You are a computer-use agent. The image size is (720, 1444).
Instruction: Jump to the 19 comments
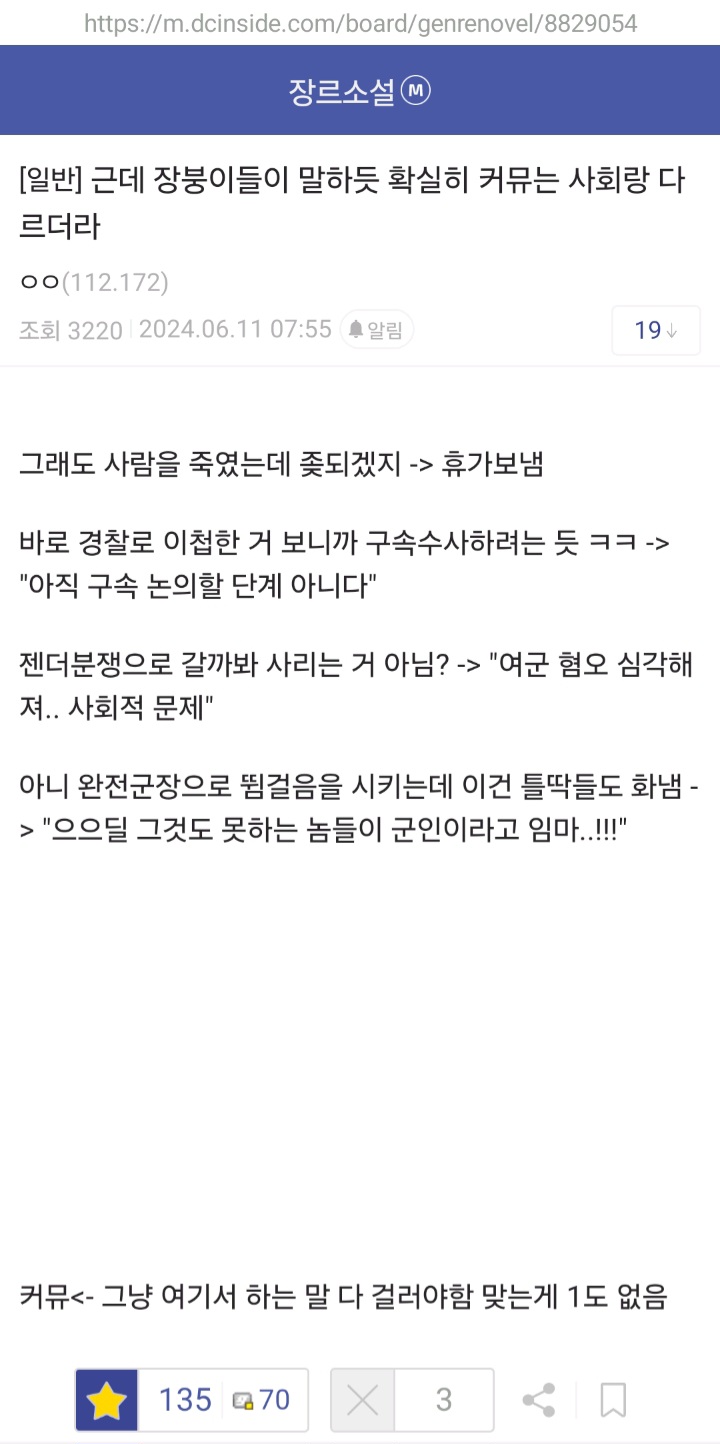[x=655, y=330]
